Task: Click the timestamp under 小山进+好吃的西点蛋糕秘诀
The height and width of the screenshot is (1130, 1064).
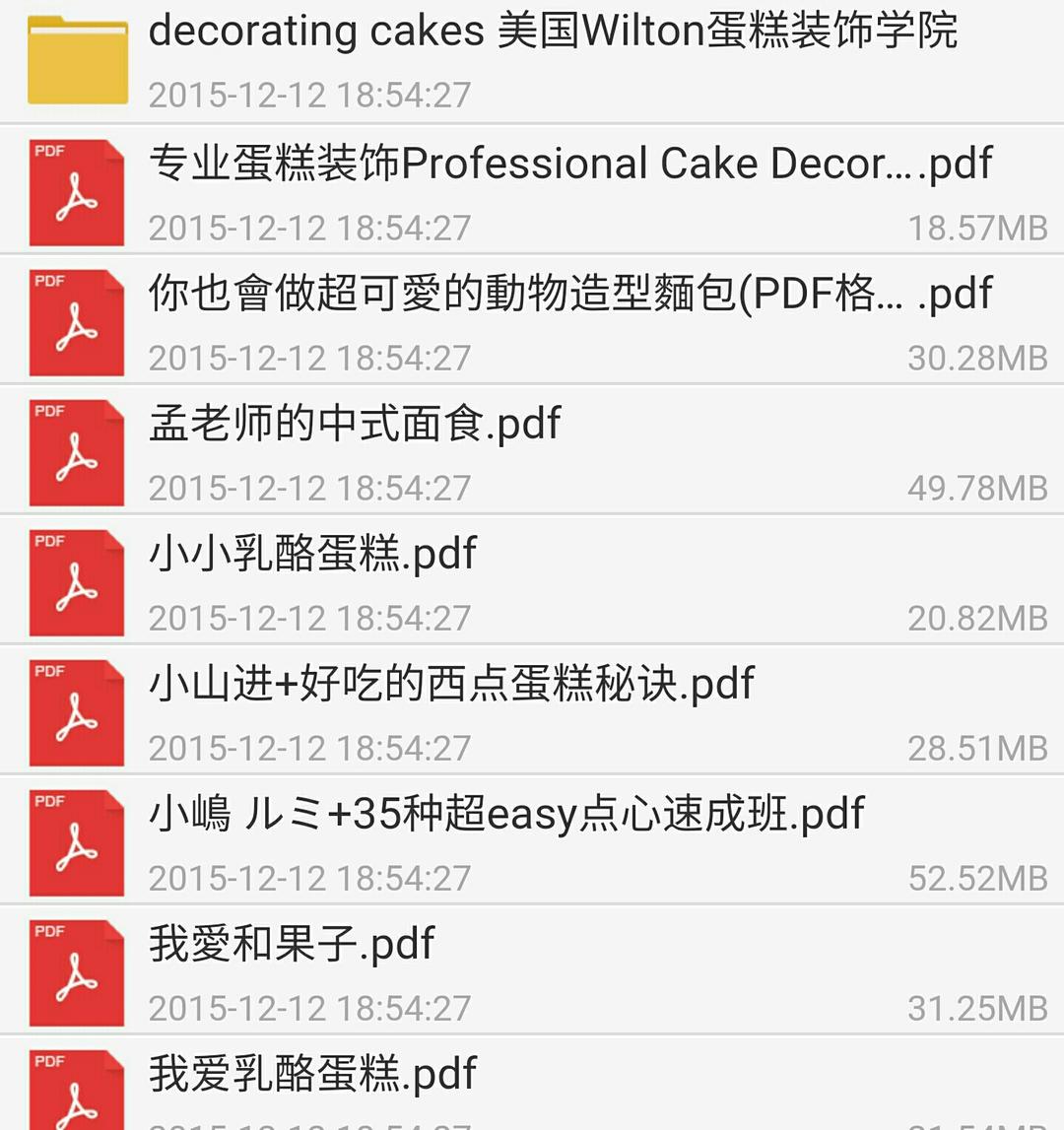Action: [x=308, y=748]
